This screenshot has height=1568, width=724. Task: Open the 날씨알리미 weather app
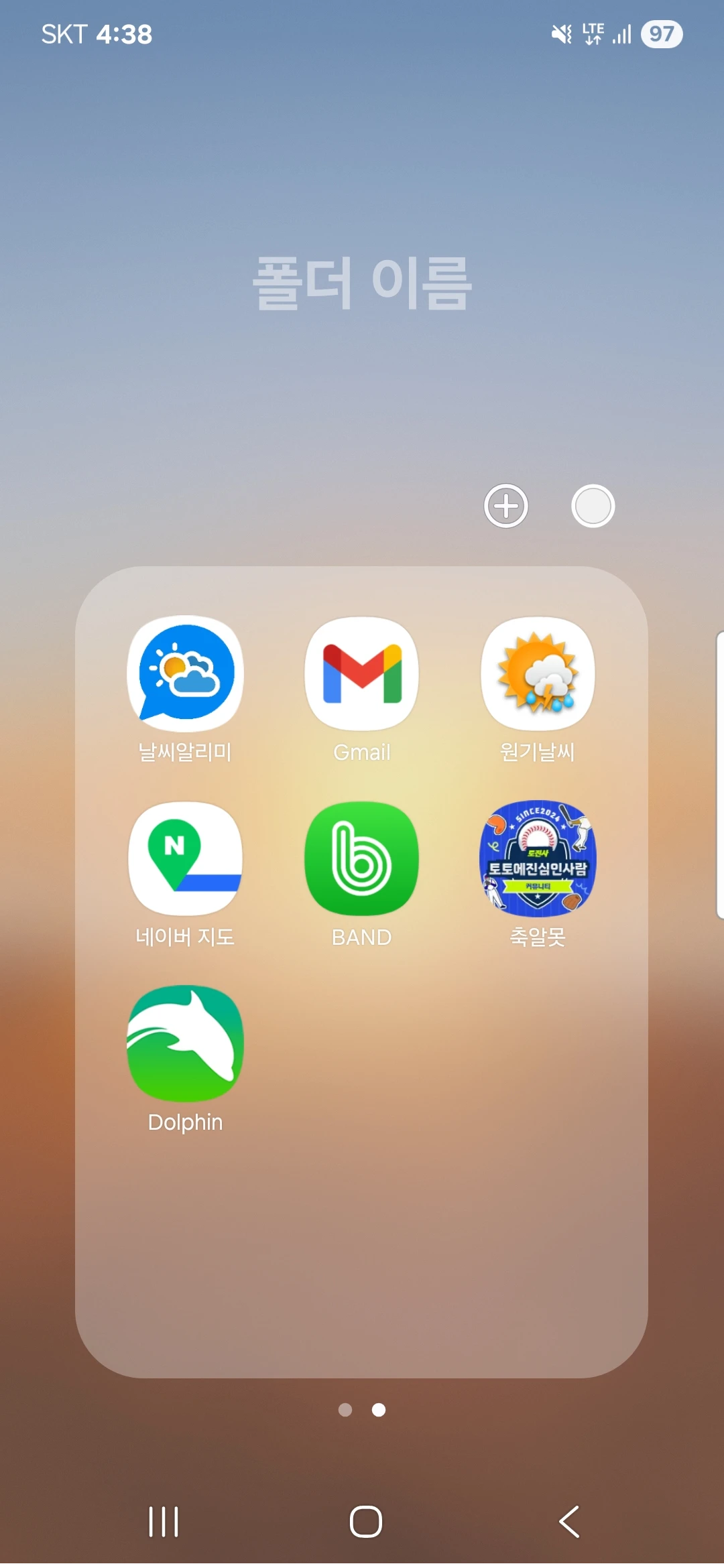(x=185, y=673)
